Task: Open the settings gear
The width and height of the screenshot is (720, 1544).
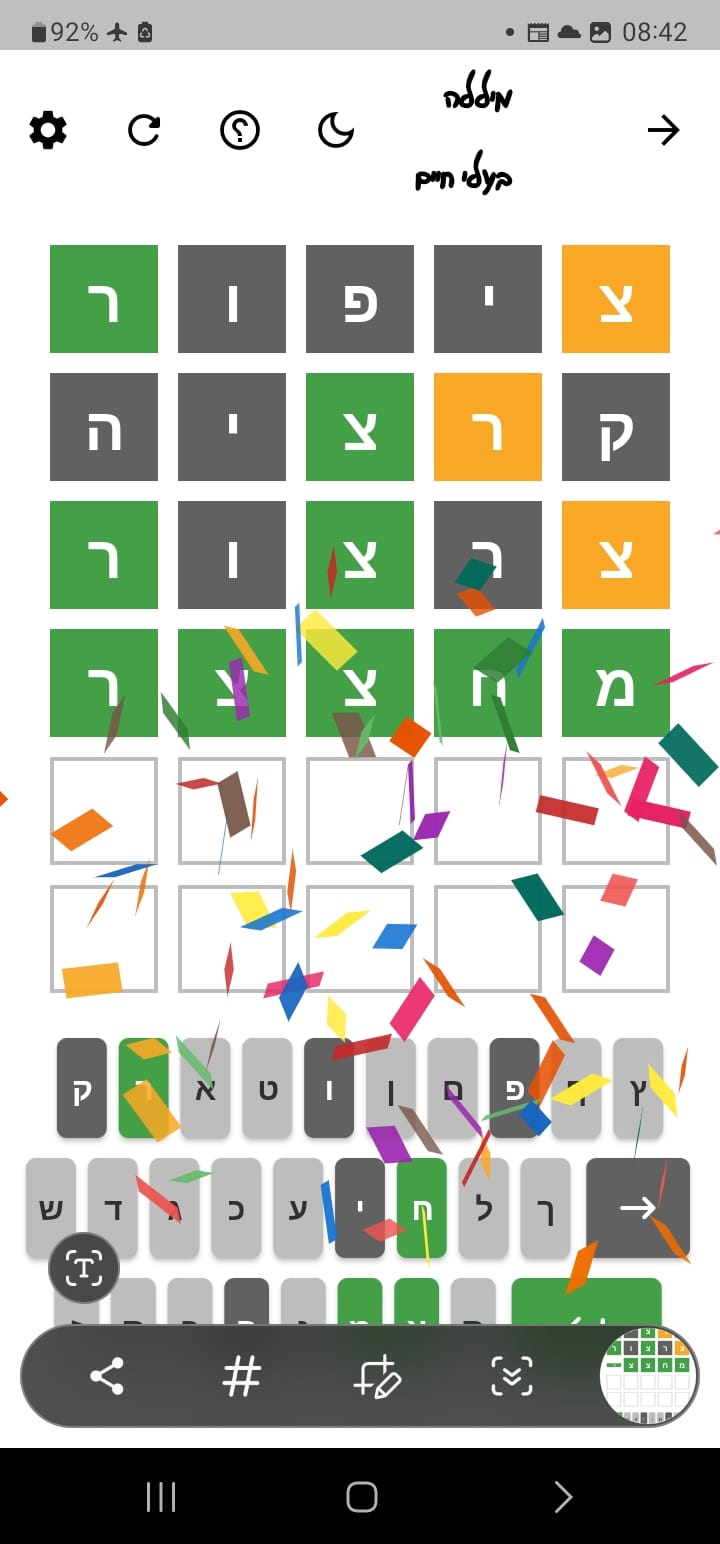Action: [48, 130]
